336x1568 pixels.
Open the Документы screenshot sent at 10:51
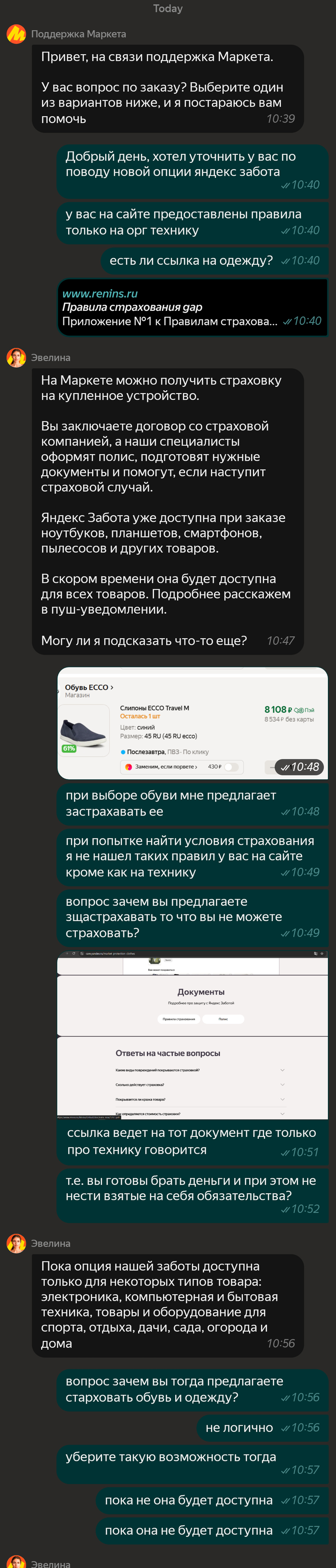click(192, 1036)
